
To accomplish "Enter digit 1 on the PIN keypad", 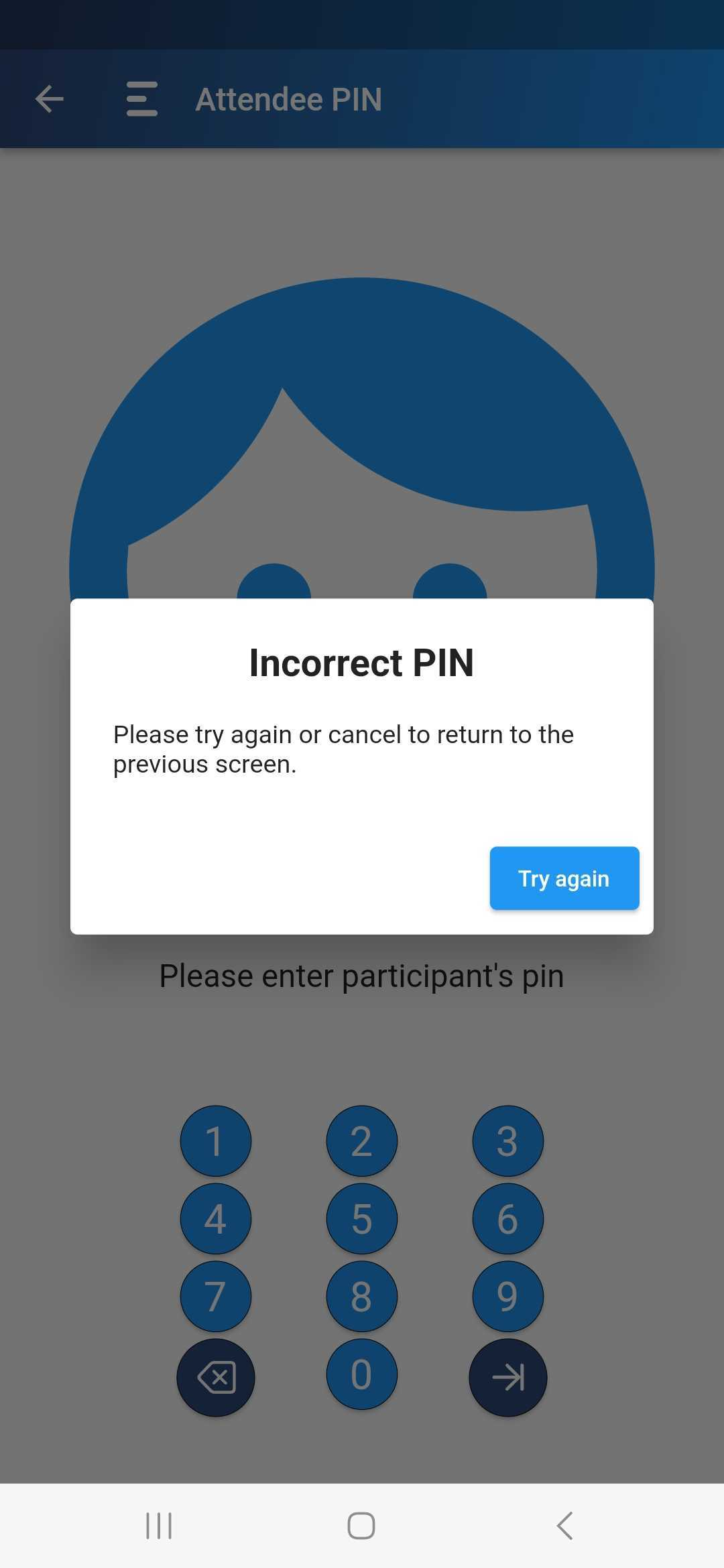I will tap(216, 1140).
